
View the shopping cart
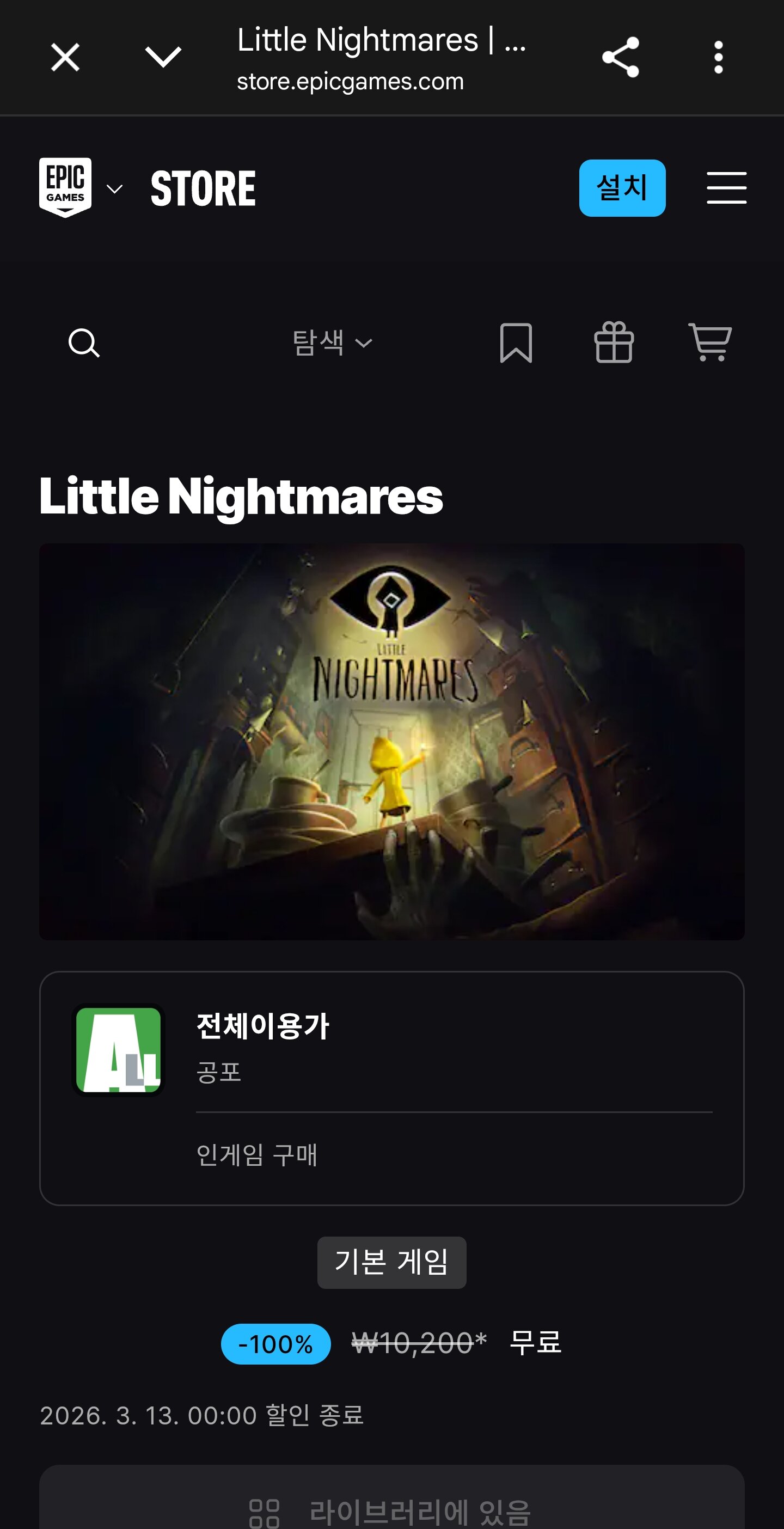tap(710, 343)
